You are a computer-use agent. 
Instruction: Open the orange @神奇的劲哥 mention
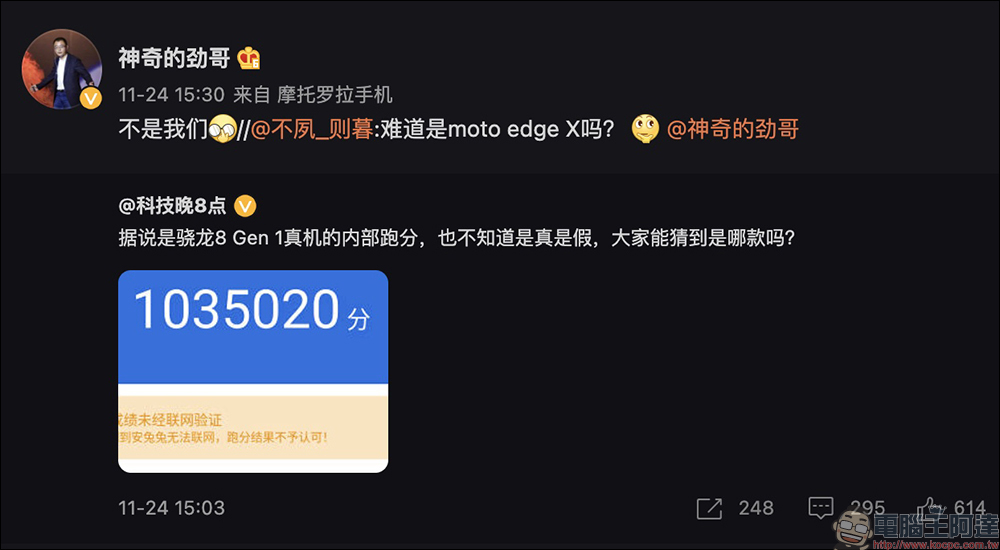(732, 129)
